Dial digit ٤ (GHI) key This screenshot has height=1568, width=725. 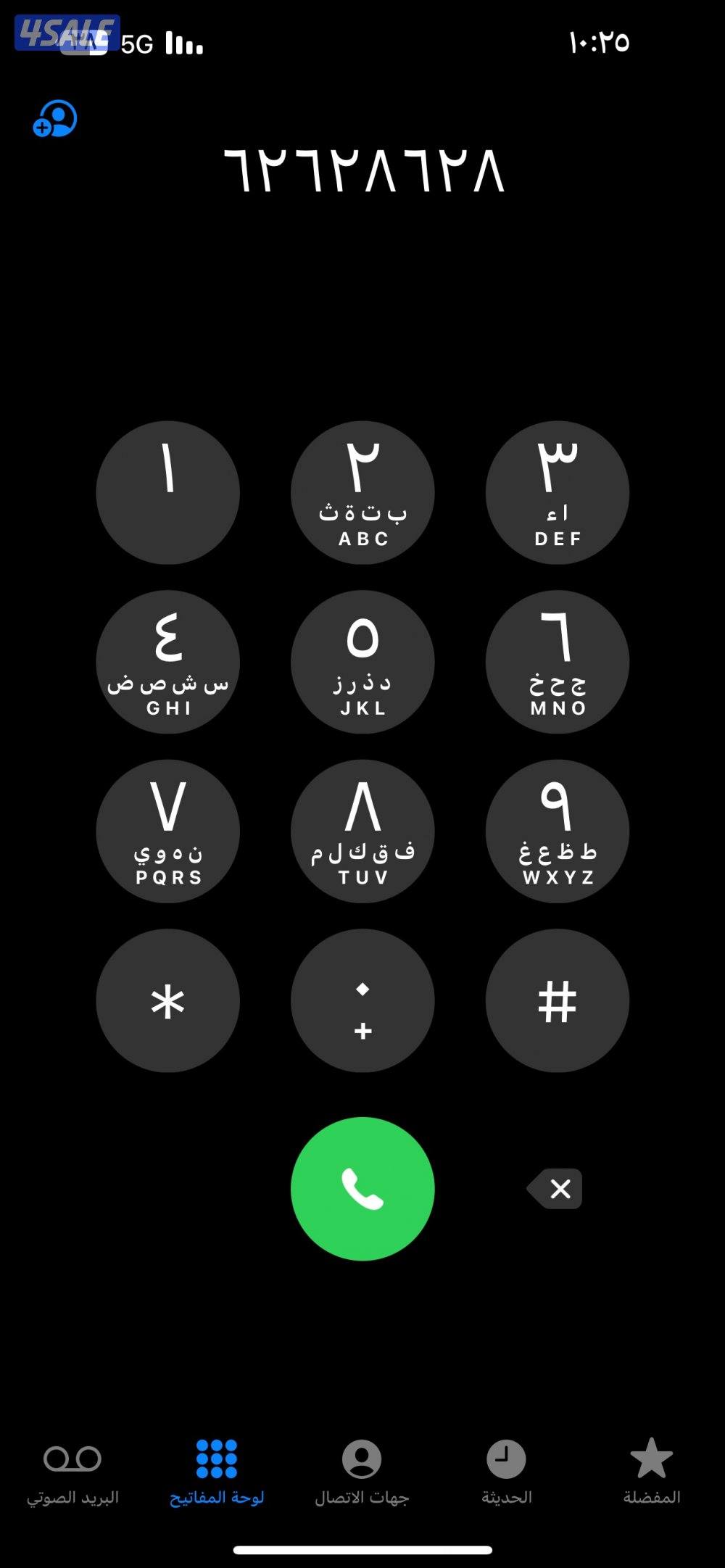click(167, 662)
